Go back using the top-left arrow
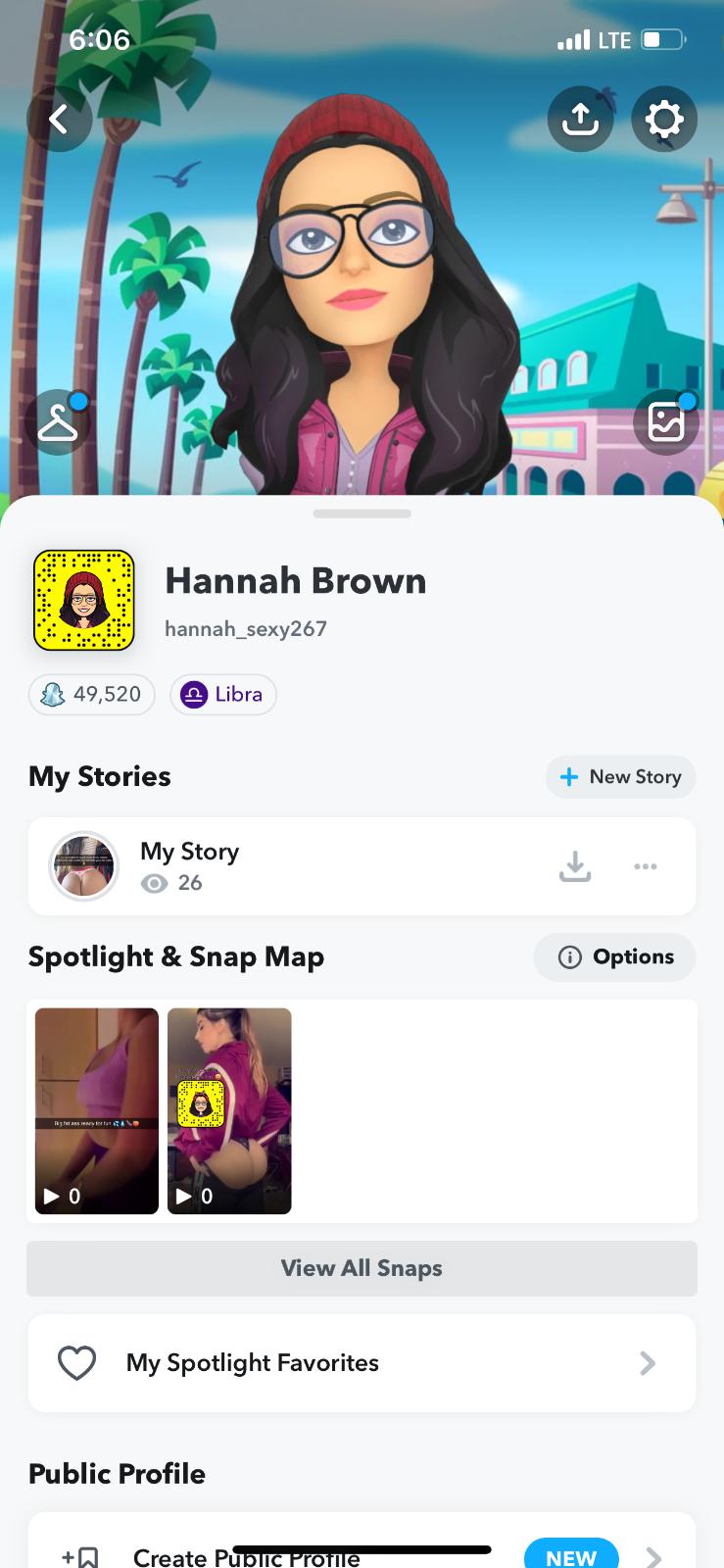The height and width of the screenshot is (1568, 724). pyautogui.click(x=59, y=120)
